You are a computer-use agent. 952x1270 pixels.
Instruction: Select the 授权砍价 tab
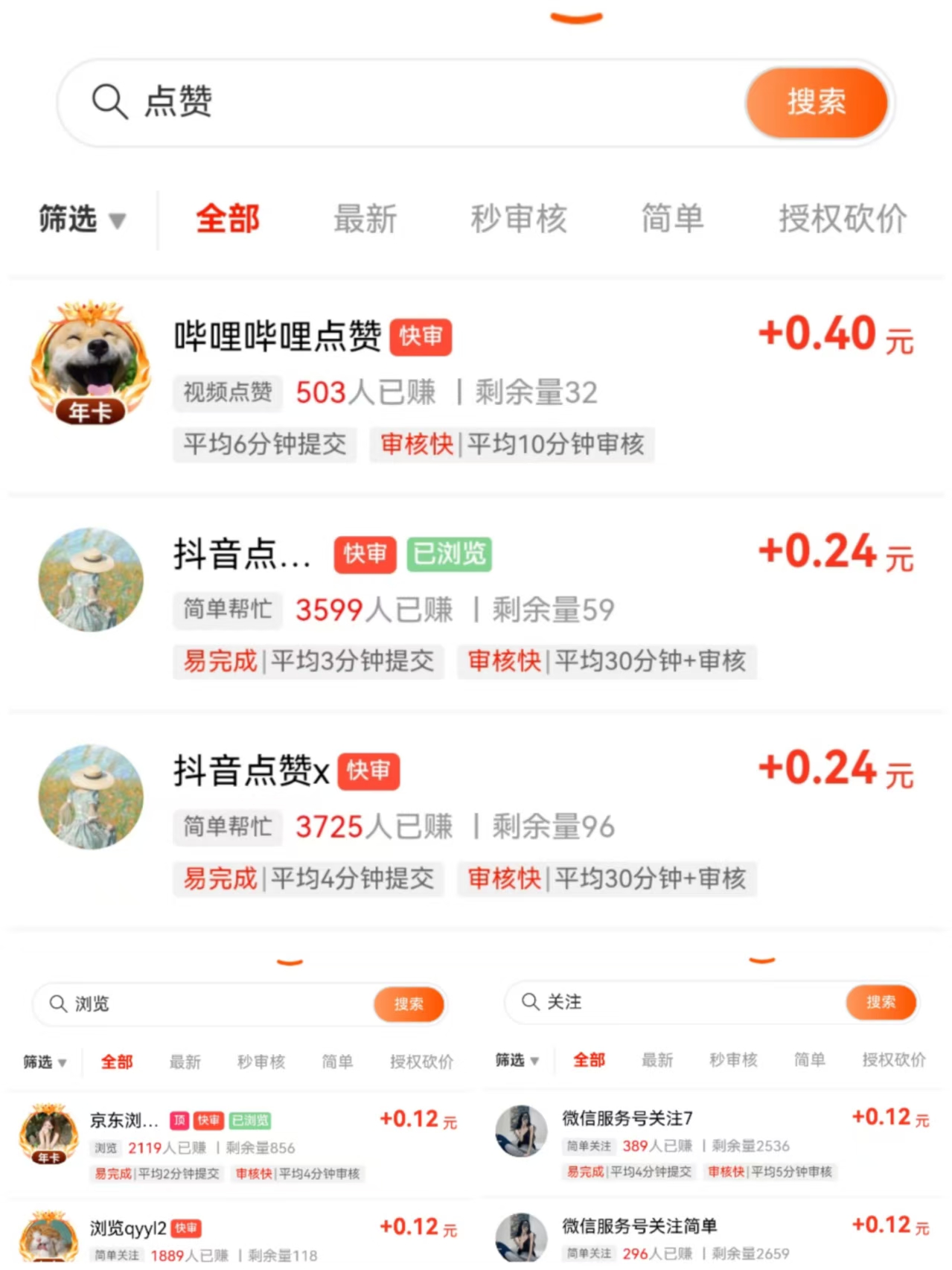pyautogui.click(x=841, y=219)
